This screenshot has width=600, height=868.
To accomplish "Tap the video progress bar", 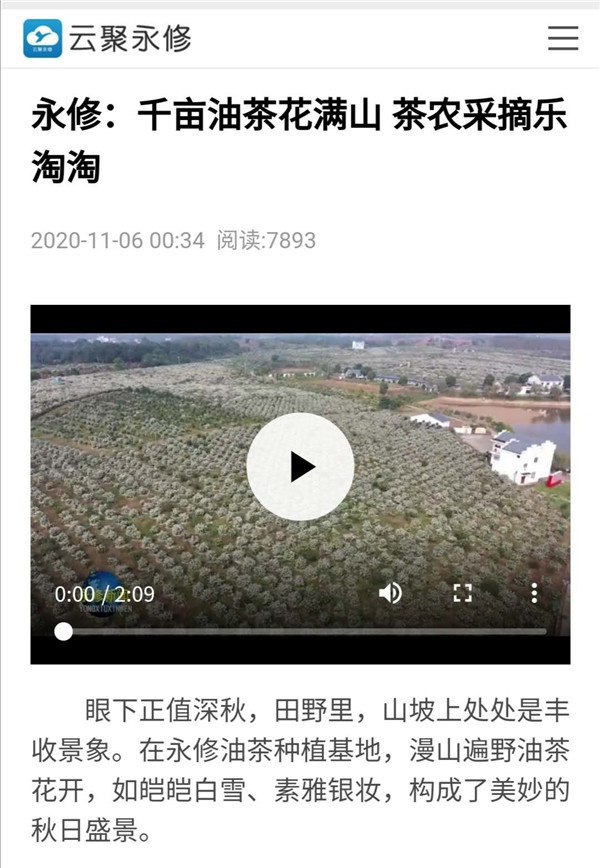I will click(x=300, y=631).
